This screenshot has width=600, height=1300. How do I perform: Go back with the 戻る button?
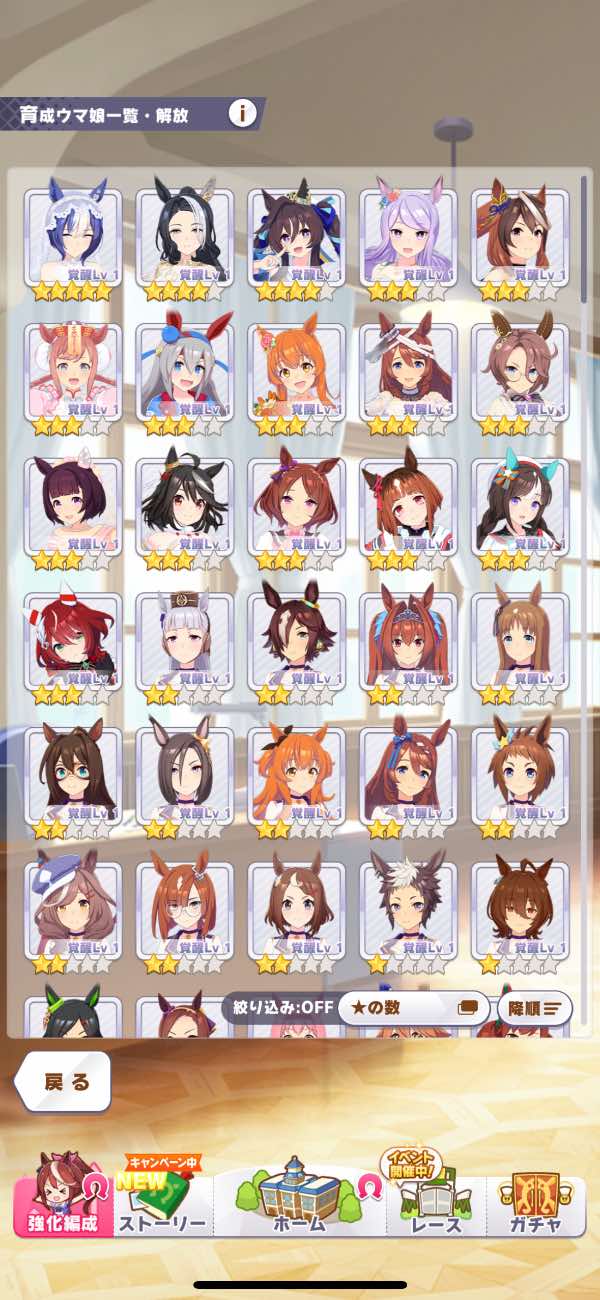tap(65, 1081)
